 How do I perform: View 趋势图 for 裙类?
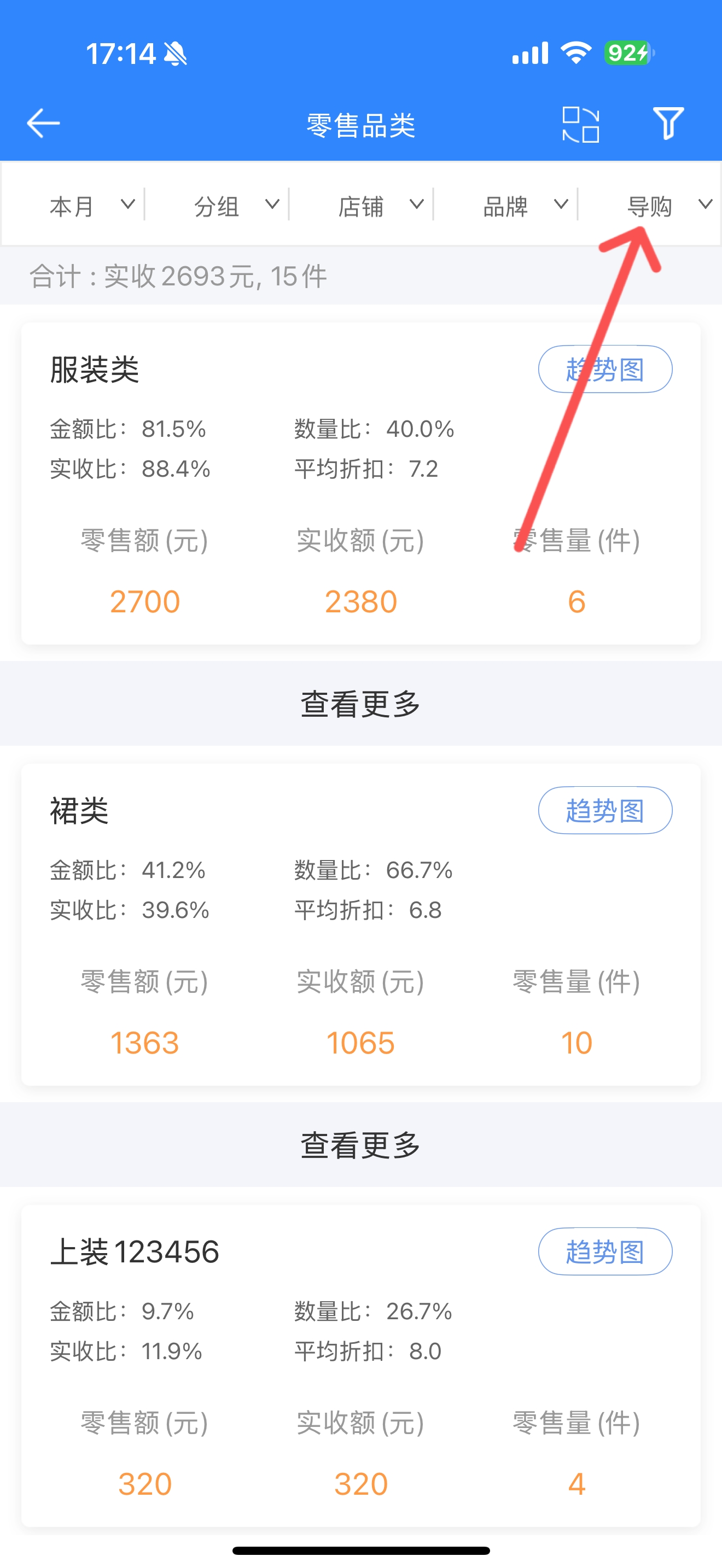tap(605, 810)
